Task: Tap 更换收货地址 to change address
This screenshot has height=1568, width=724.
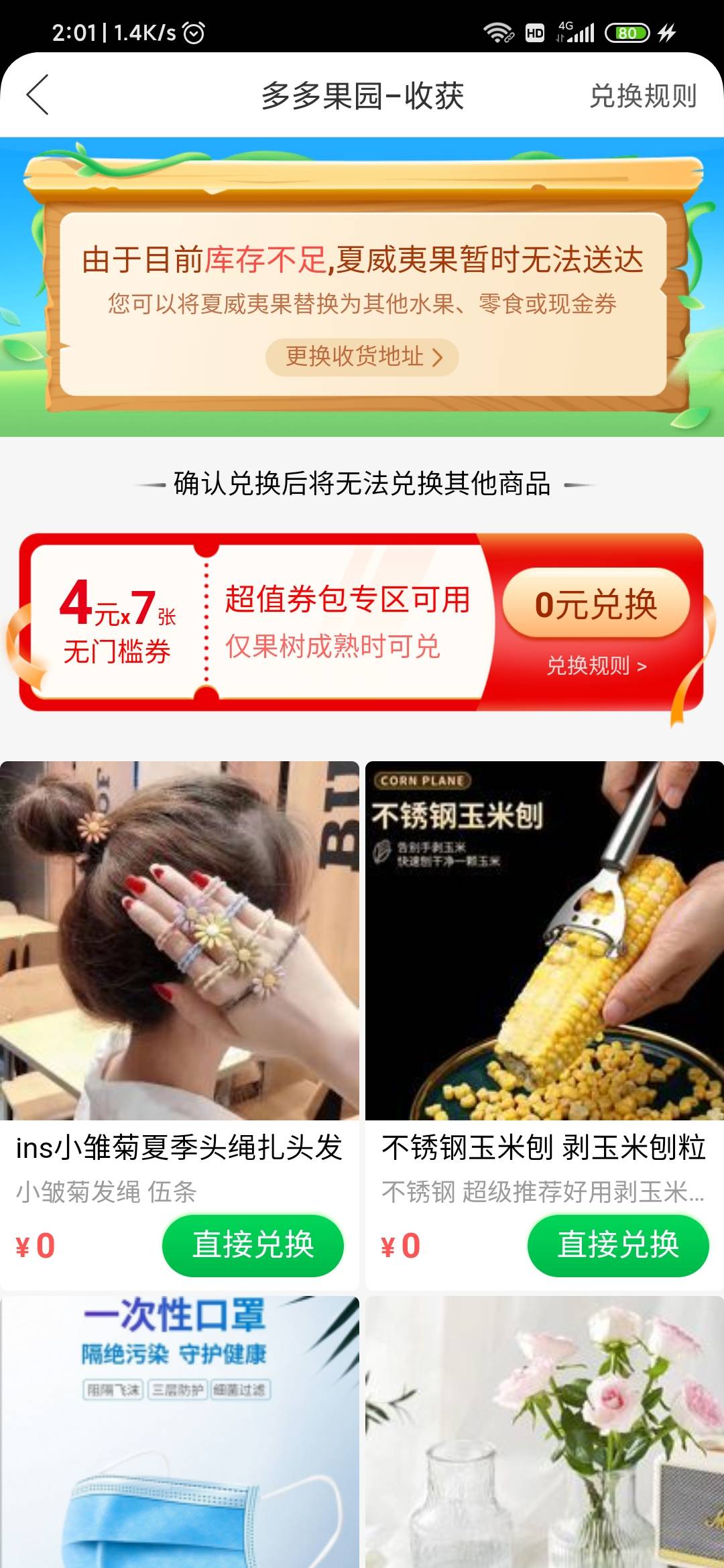Action: point(362,356)
